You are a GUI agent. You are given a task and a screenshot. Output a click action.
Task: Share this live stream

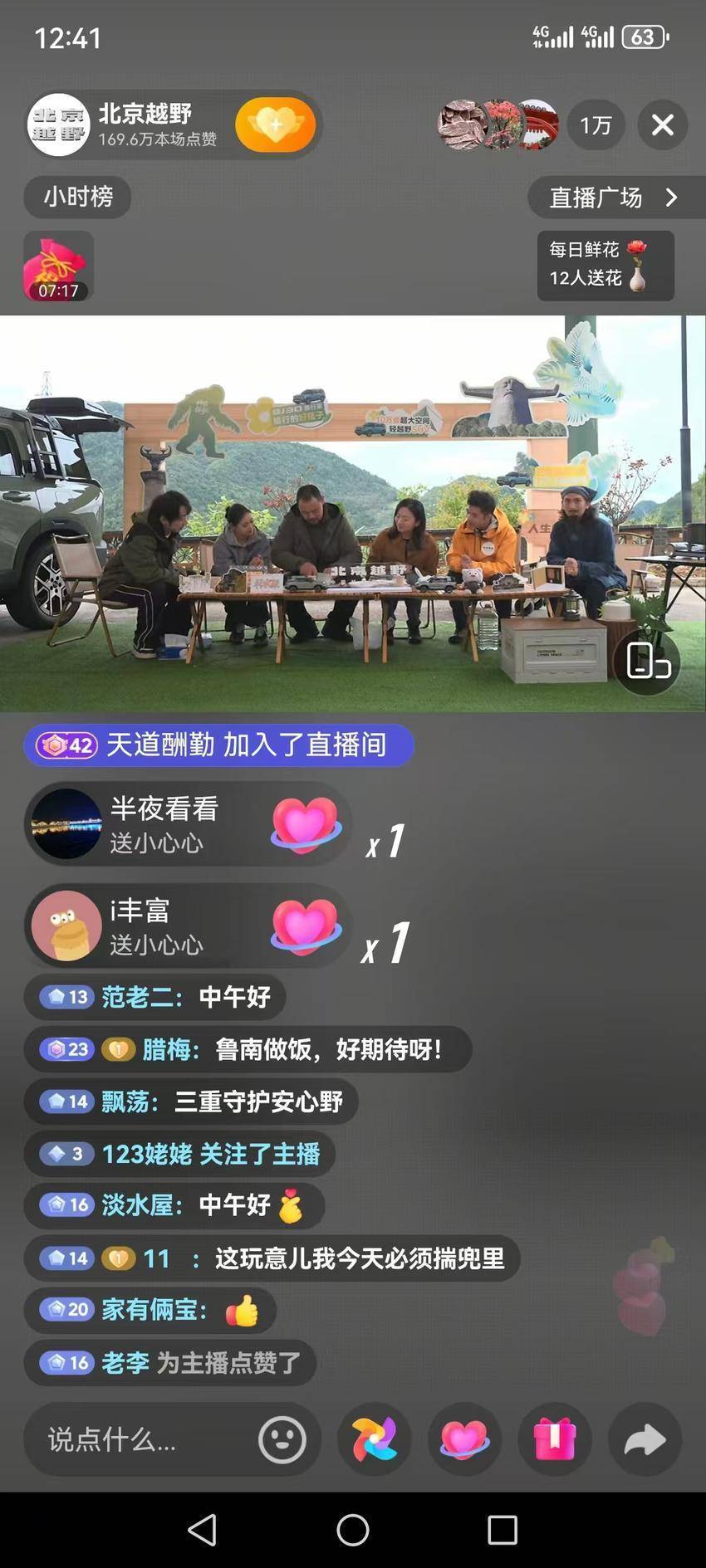coord(645,1439)
